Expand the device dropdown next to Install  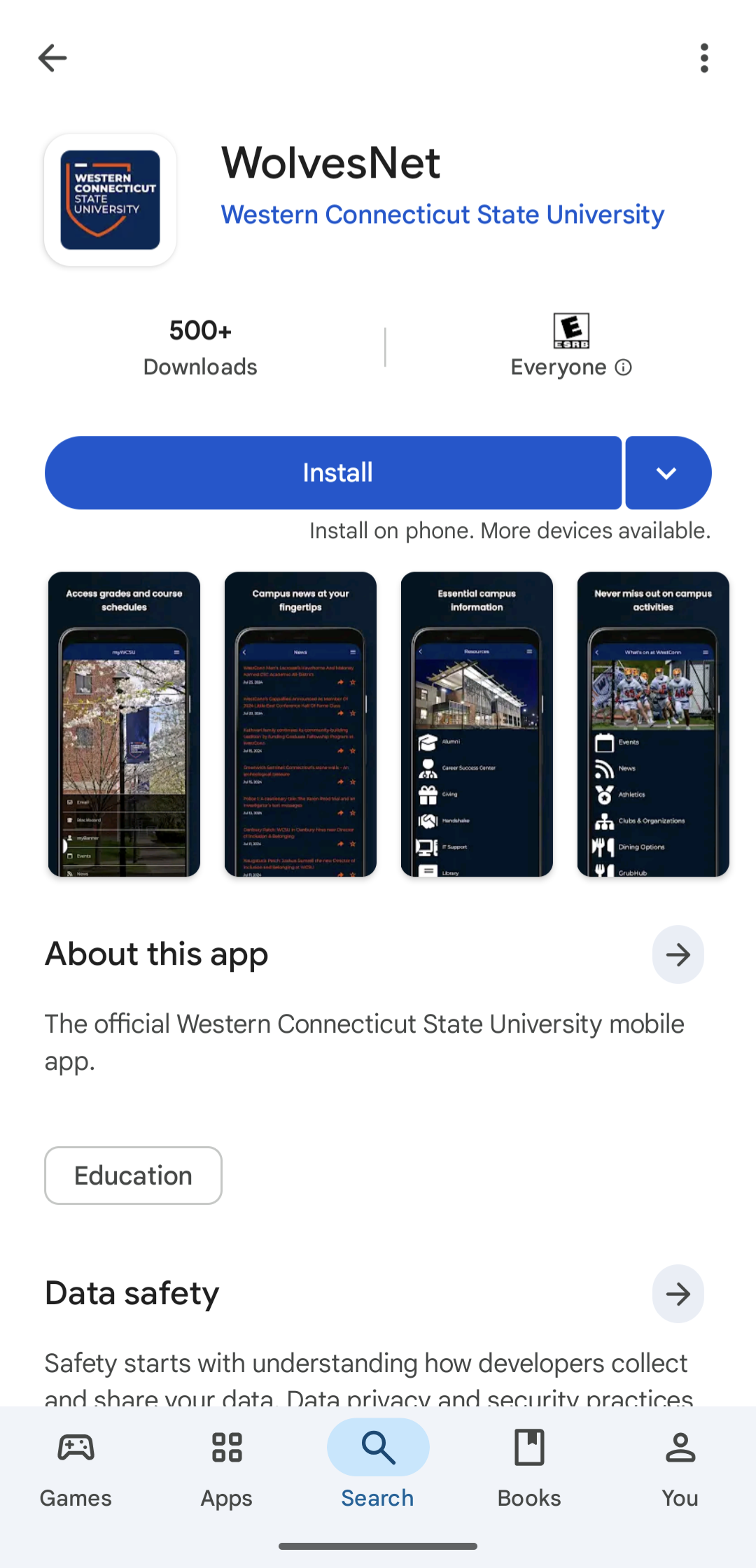pyautogui.click(x=668, y=473)
